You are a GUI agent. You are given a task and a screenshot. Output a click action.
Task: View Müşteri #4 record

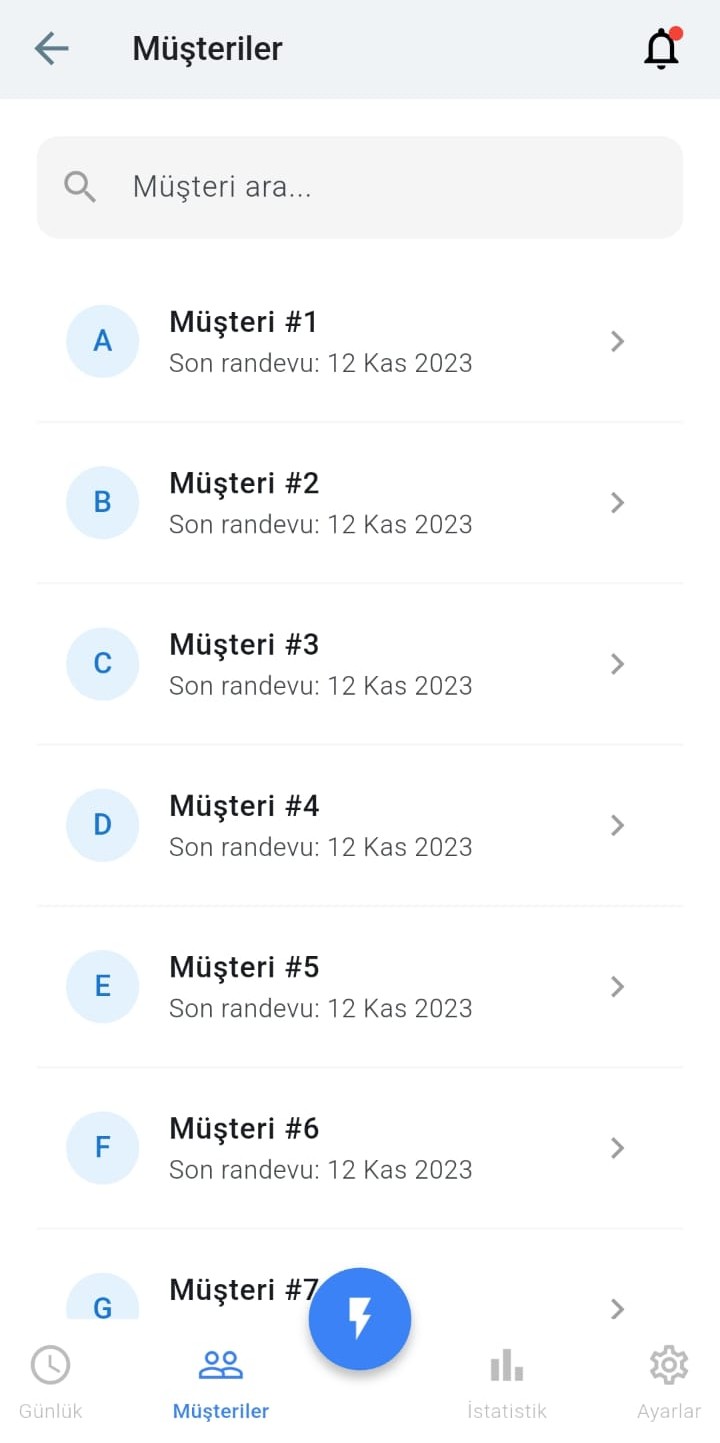pos(360,825)
